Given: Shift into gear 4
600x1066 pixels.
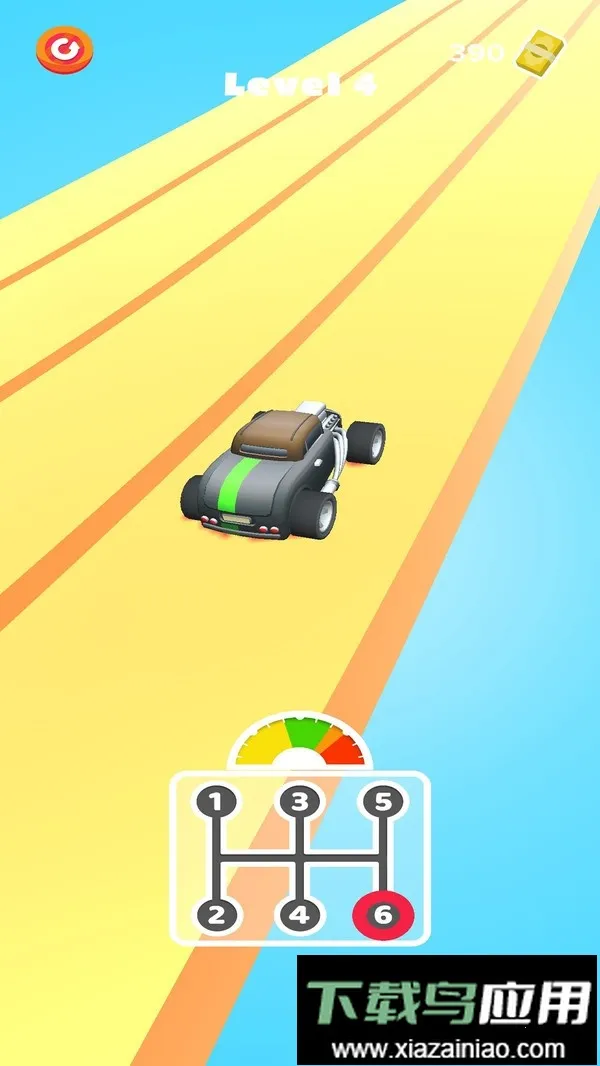Looking at the screenshot, I should (x=298, y=913).
